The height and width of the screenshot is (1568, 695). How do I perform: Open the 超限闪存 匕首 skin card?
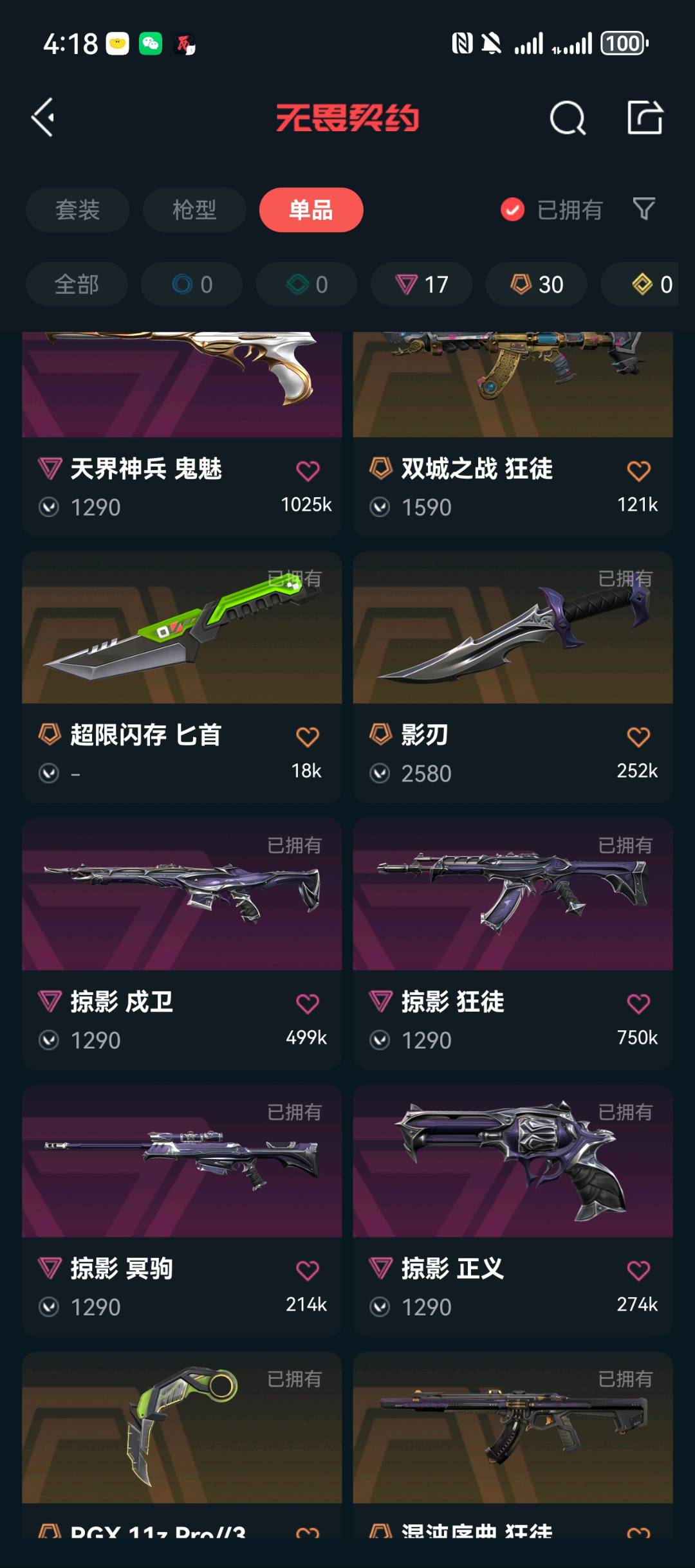181,643
